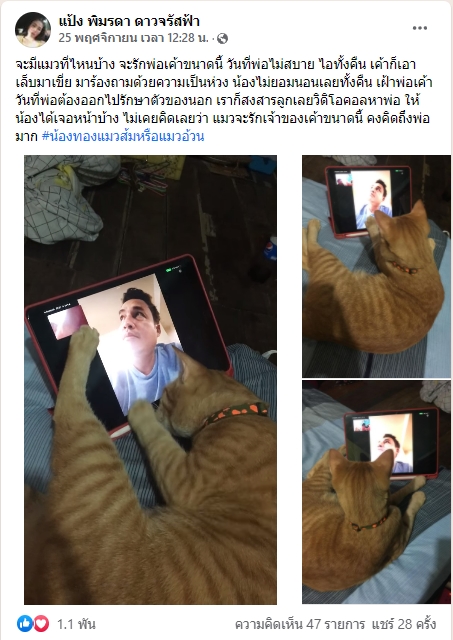Open the poster's profile picture

33,29
